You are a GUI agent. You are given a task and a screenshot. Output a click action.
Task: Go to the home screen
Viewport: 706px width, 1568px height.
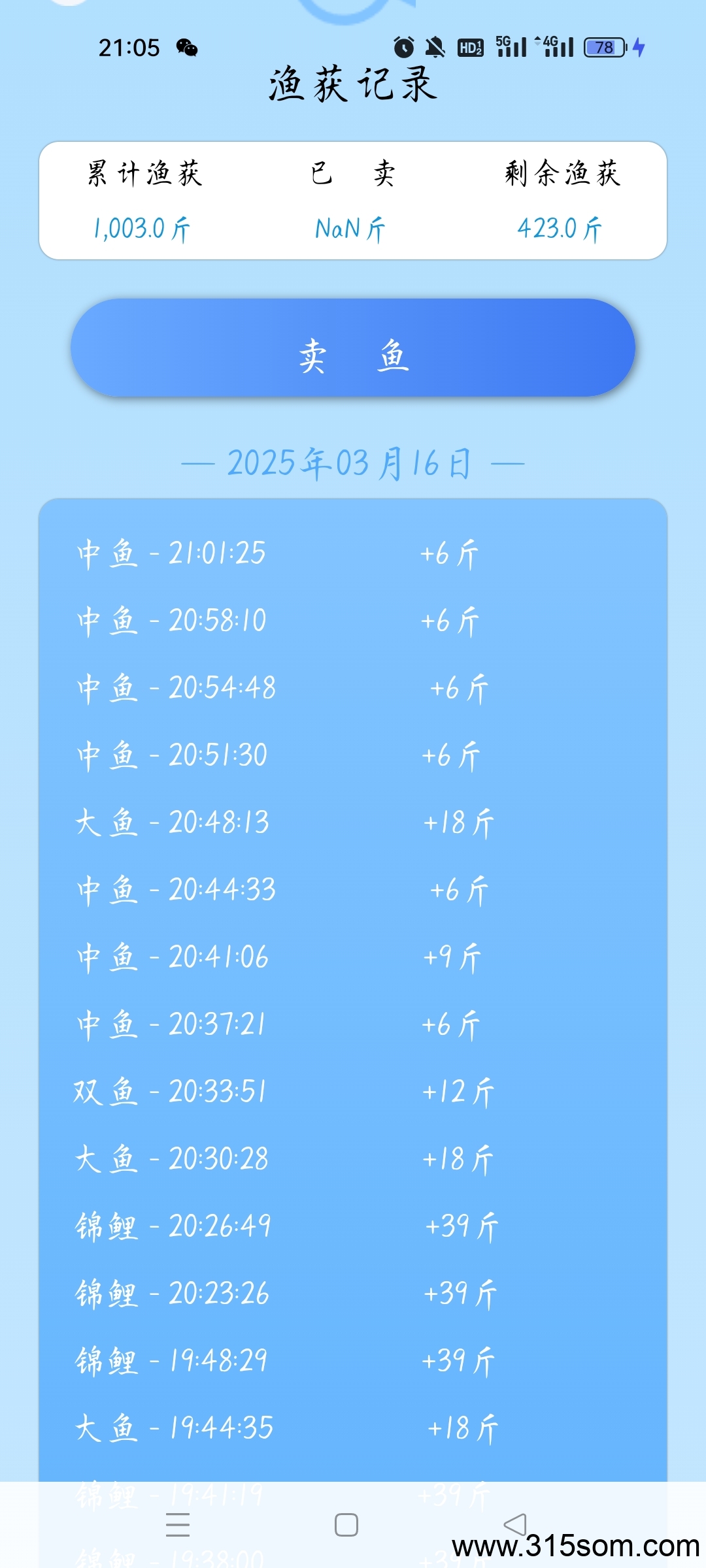click(346, 1525)
